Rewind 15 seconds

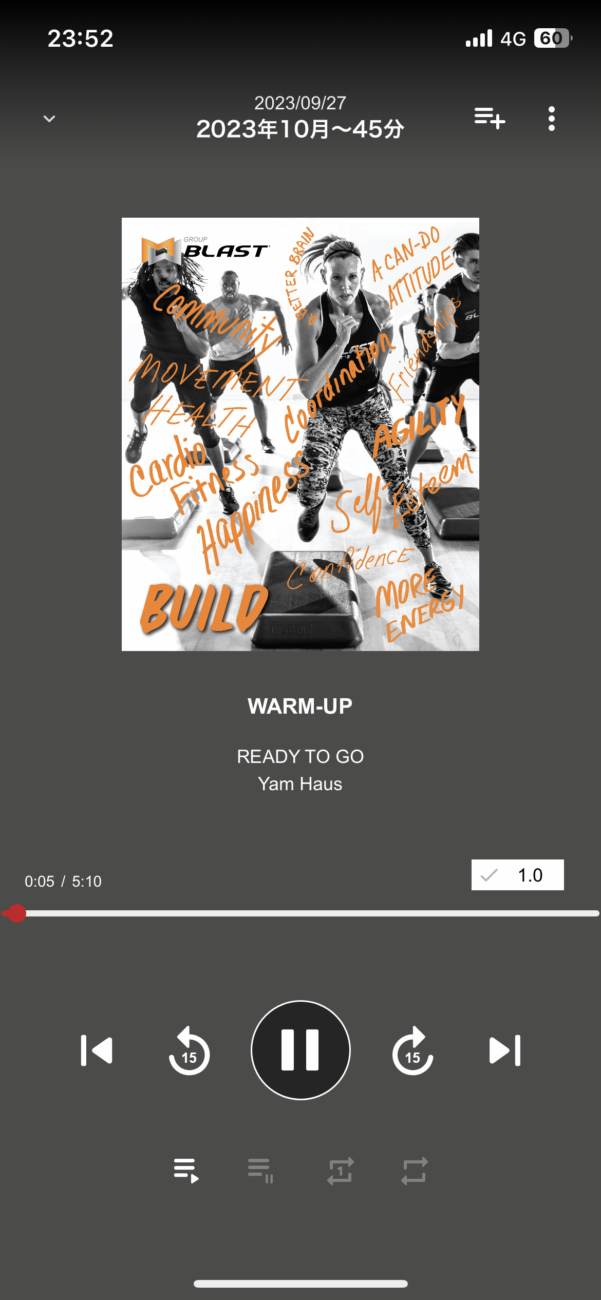pyautogui.click(x=188, y=1051)
